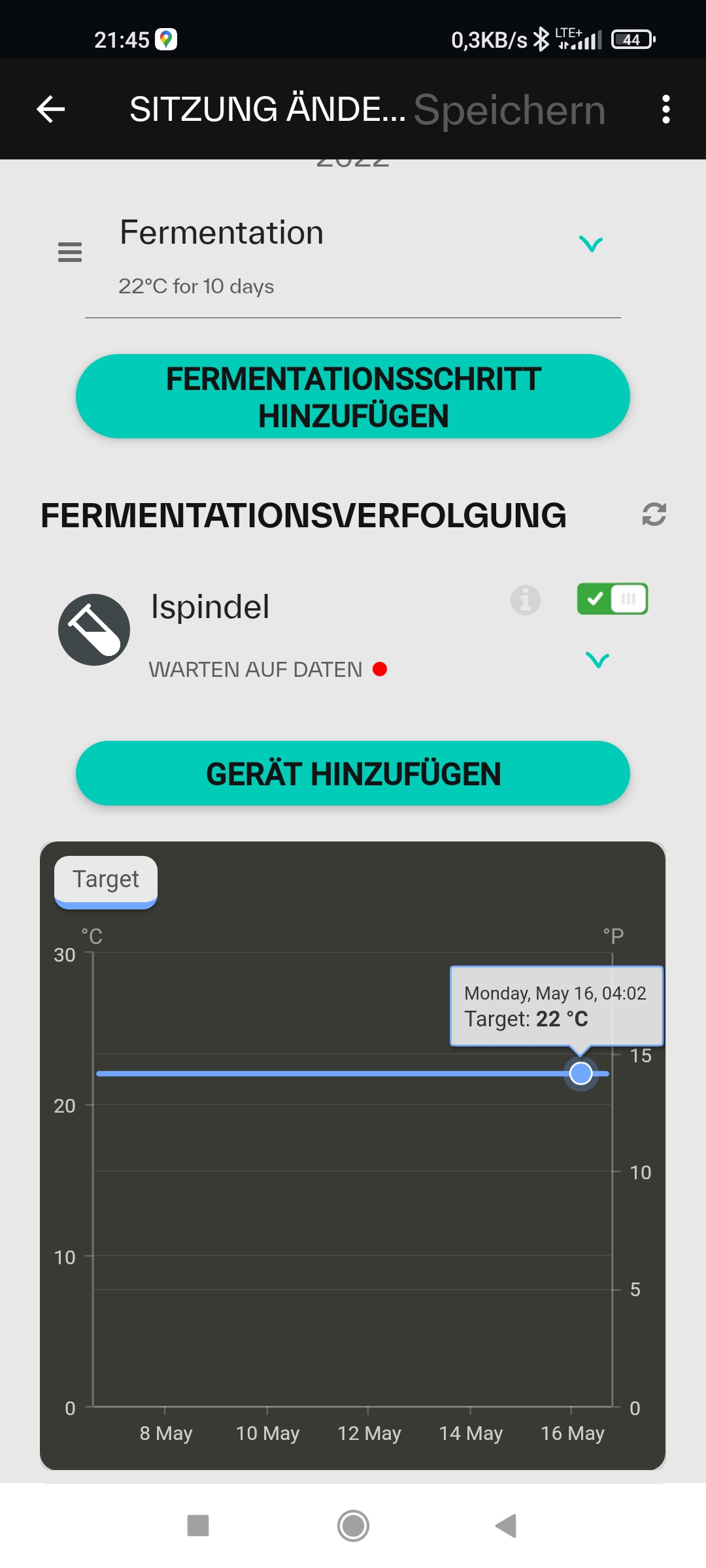Select the highlighted Target data point
Viewport: 706px width, 1568px height.
(580, 1073)
